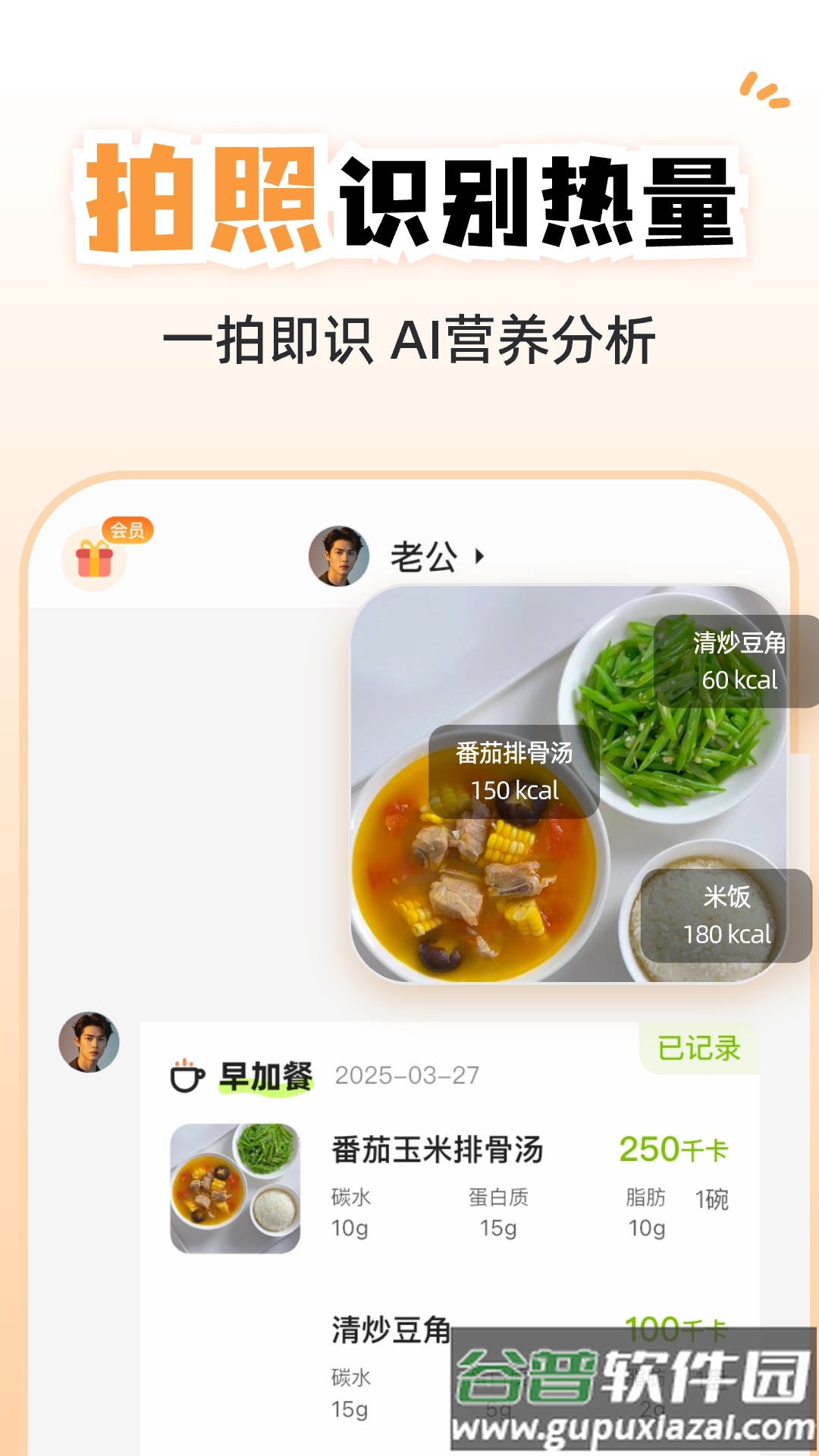Tap the 老公 profile avatar
Image resolution: width=819 pixels, height=1456 pixels.
339,557
